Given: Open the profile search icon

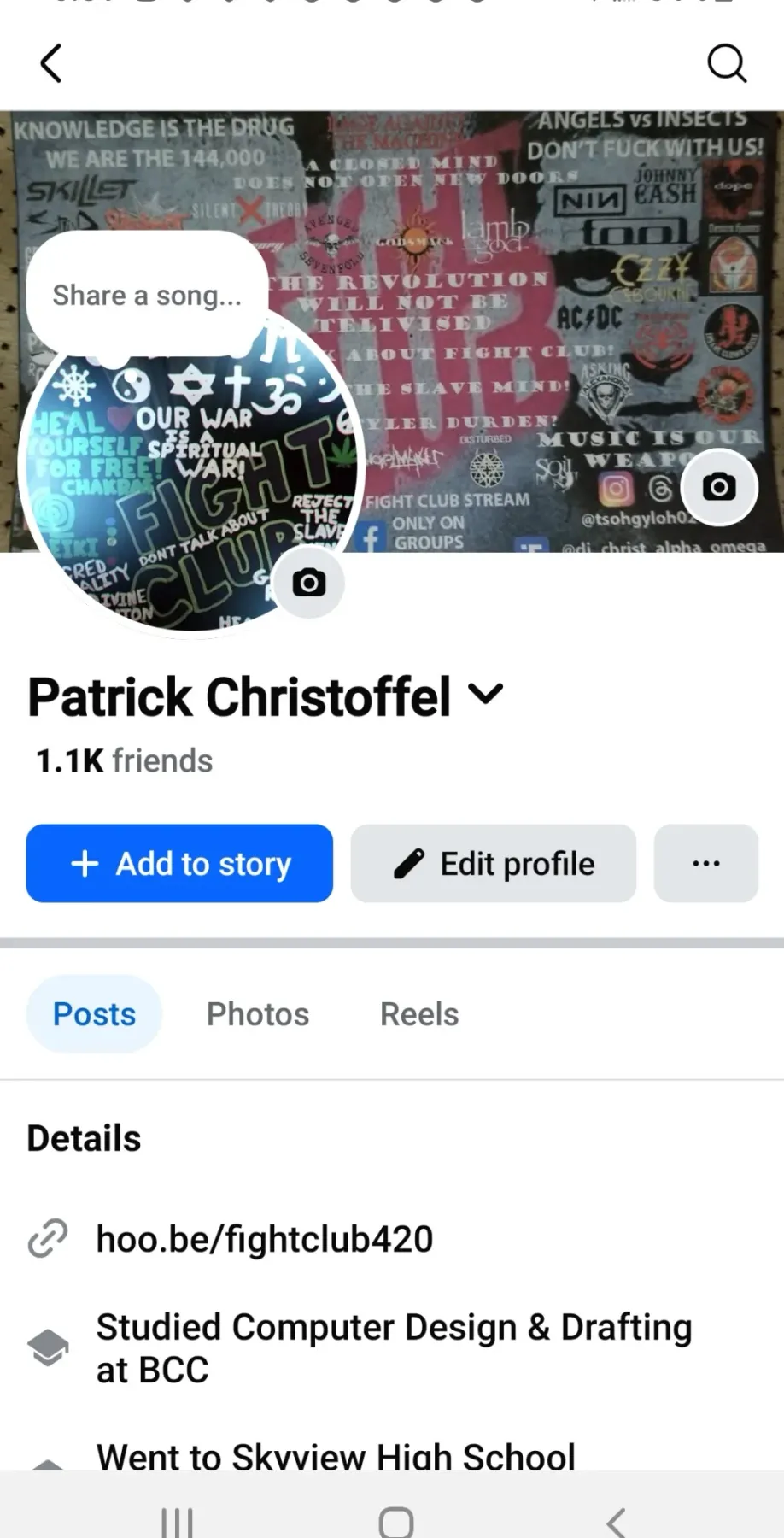Looking at the screenshot, I should pos(727,63).
